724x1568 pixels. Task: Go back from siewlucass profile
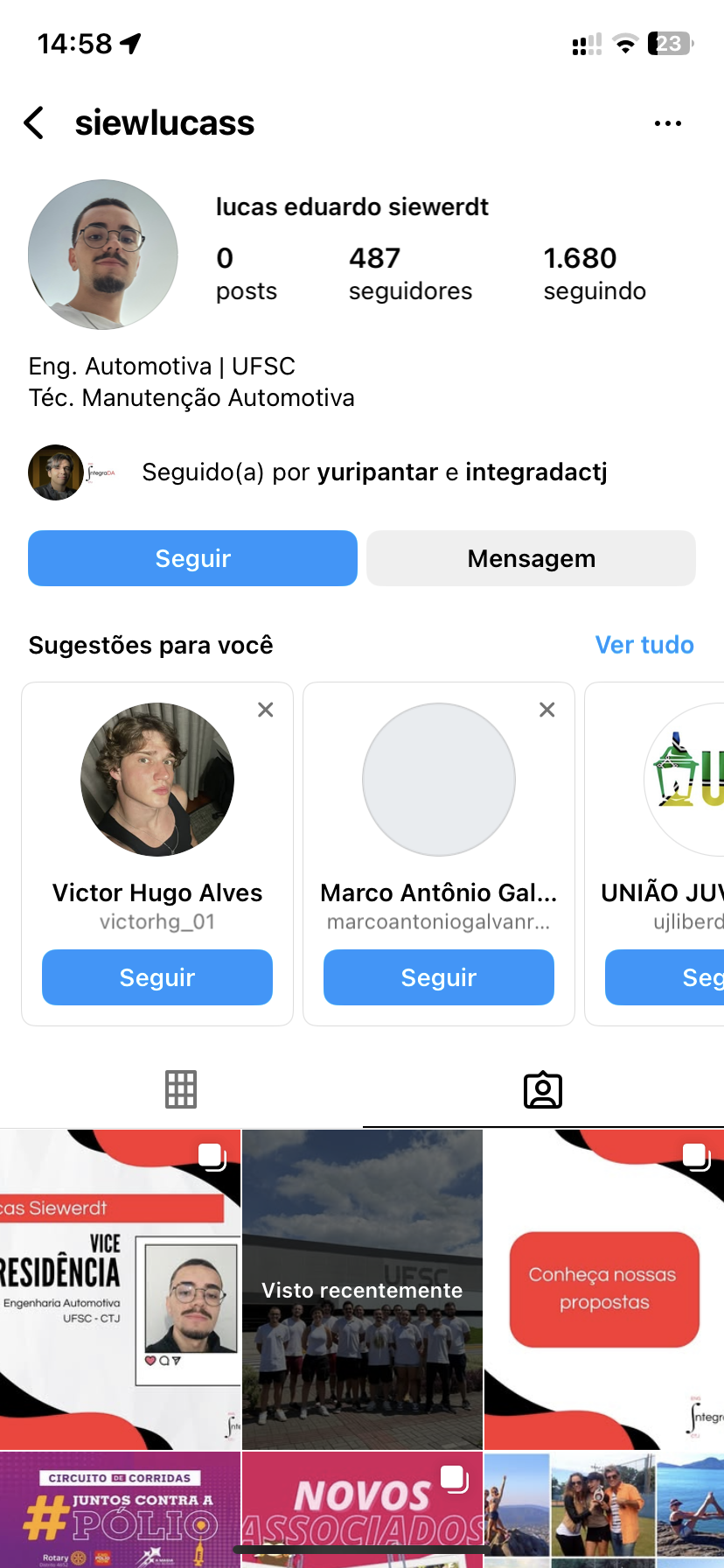34,123
